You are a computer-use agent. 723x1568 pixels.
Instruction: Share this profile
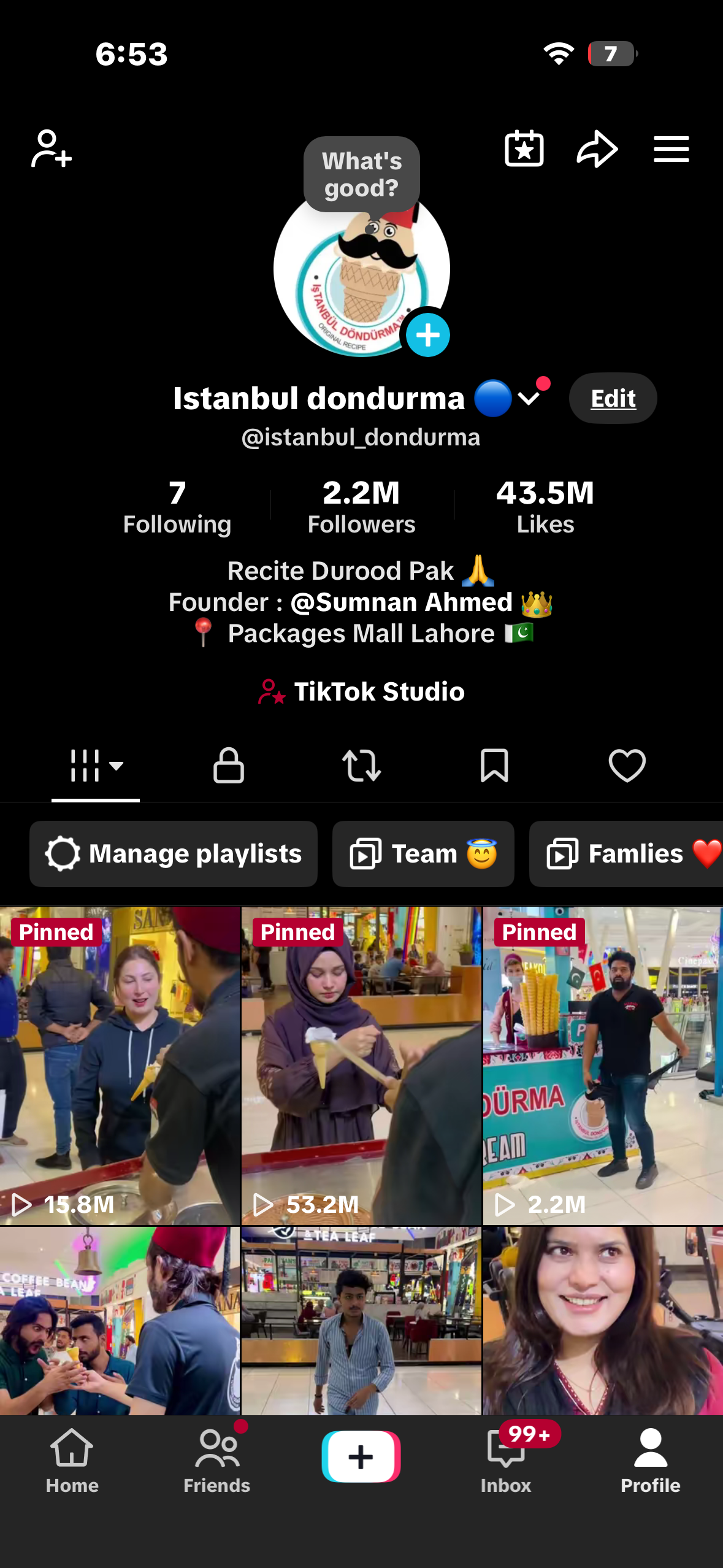click(597, 149)
